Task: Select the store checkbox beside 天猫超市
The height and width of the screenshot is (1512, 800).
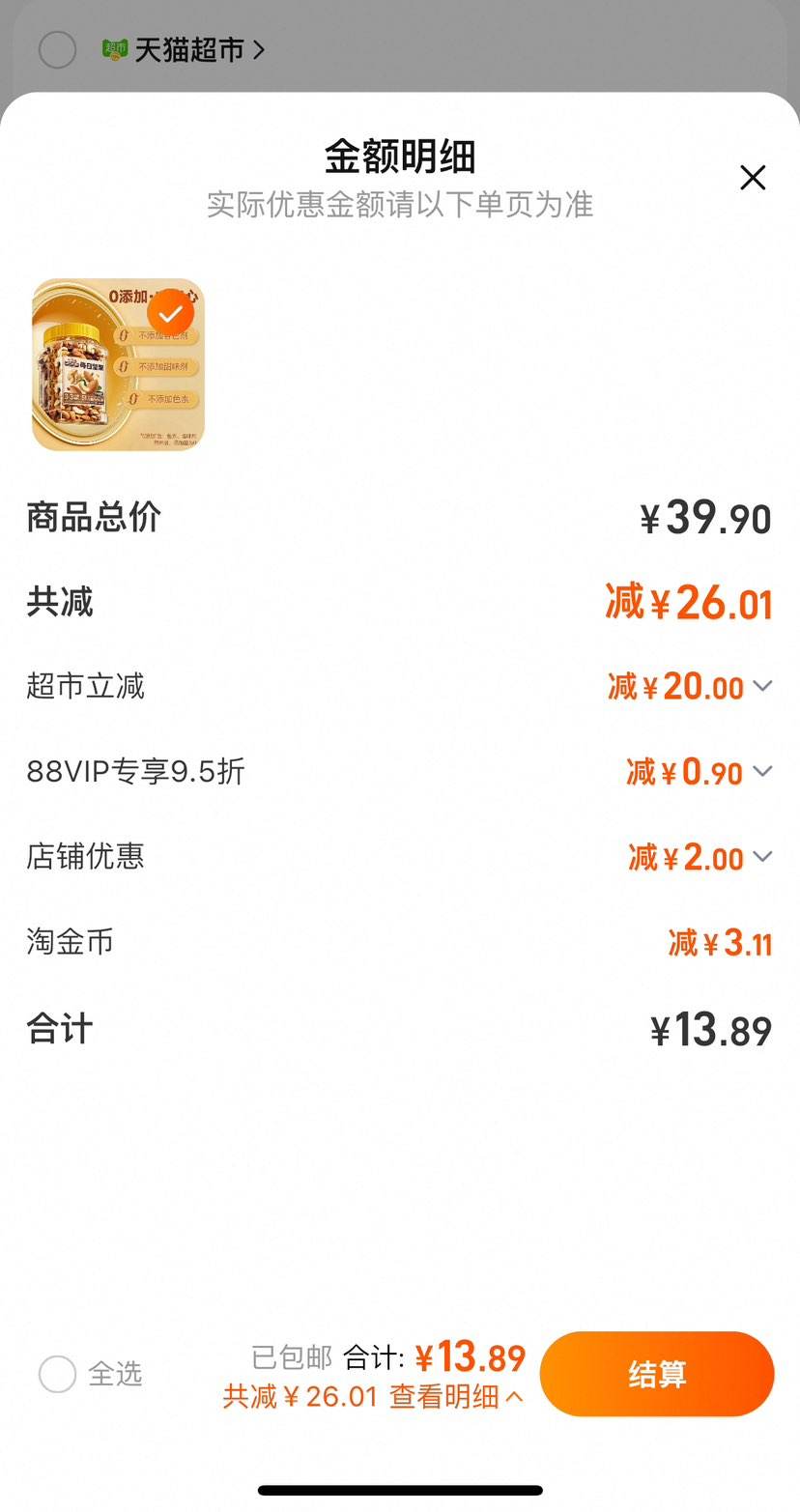Action: 58,49
